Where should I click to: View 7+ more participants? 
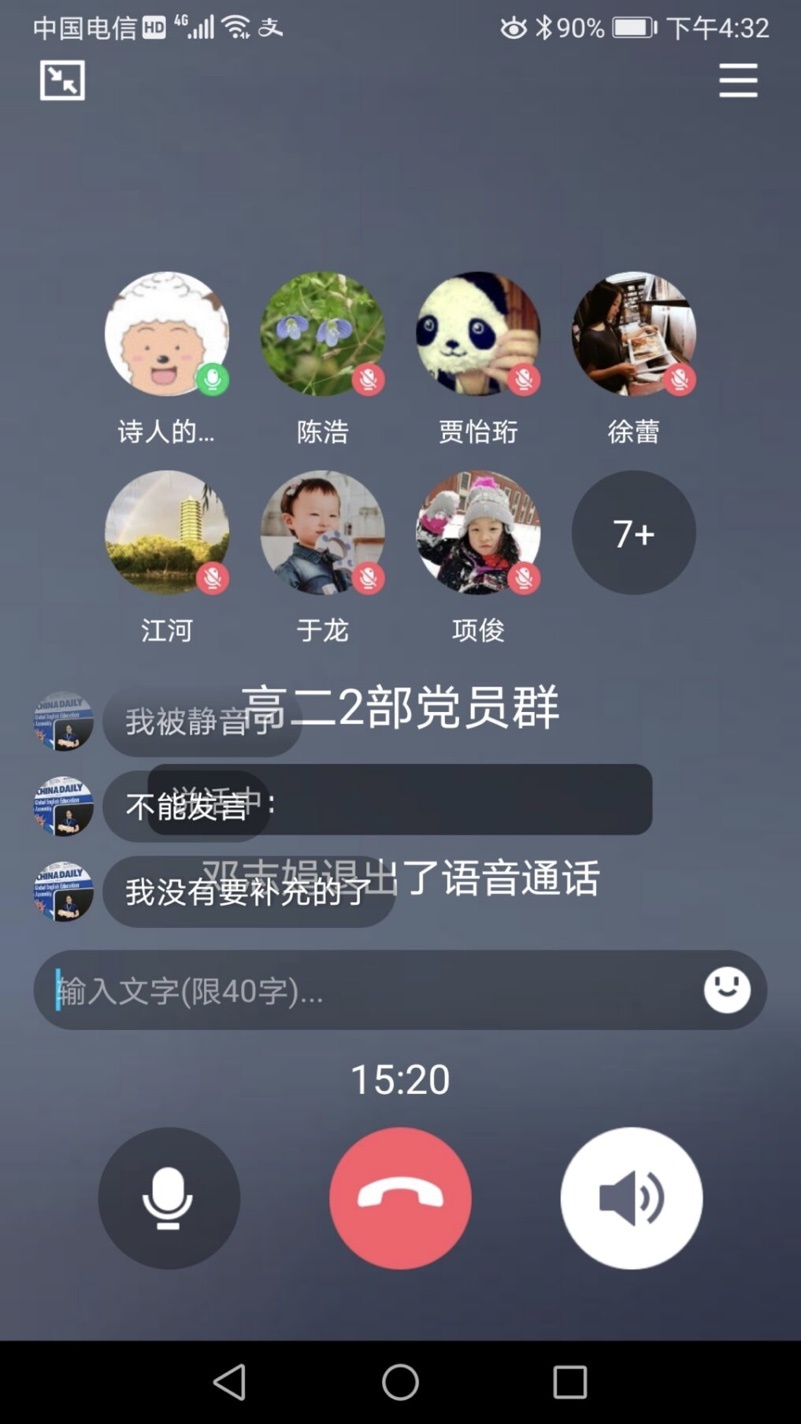tap(633, 533)
